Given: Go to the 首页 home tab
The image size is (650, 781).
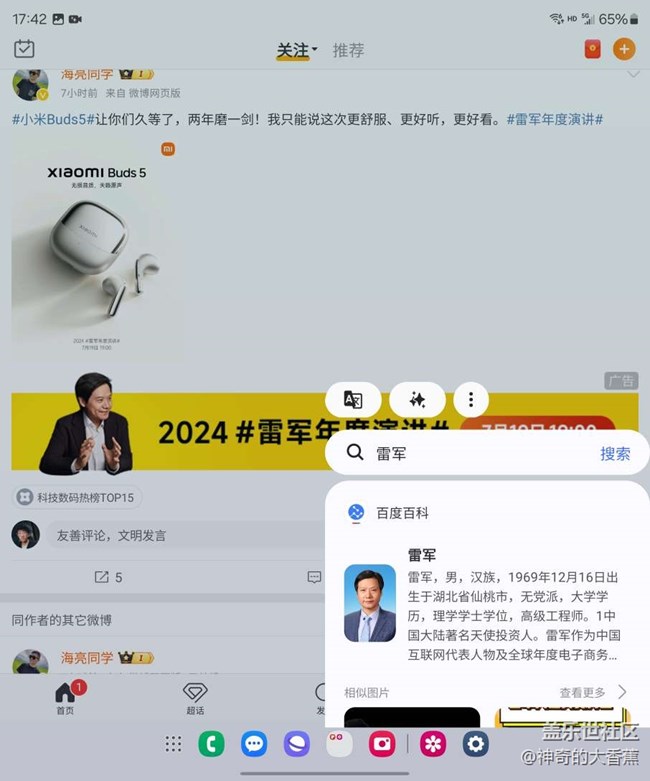Looking at the screenshot, I should point(64,697).
